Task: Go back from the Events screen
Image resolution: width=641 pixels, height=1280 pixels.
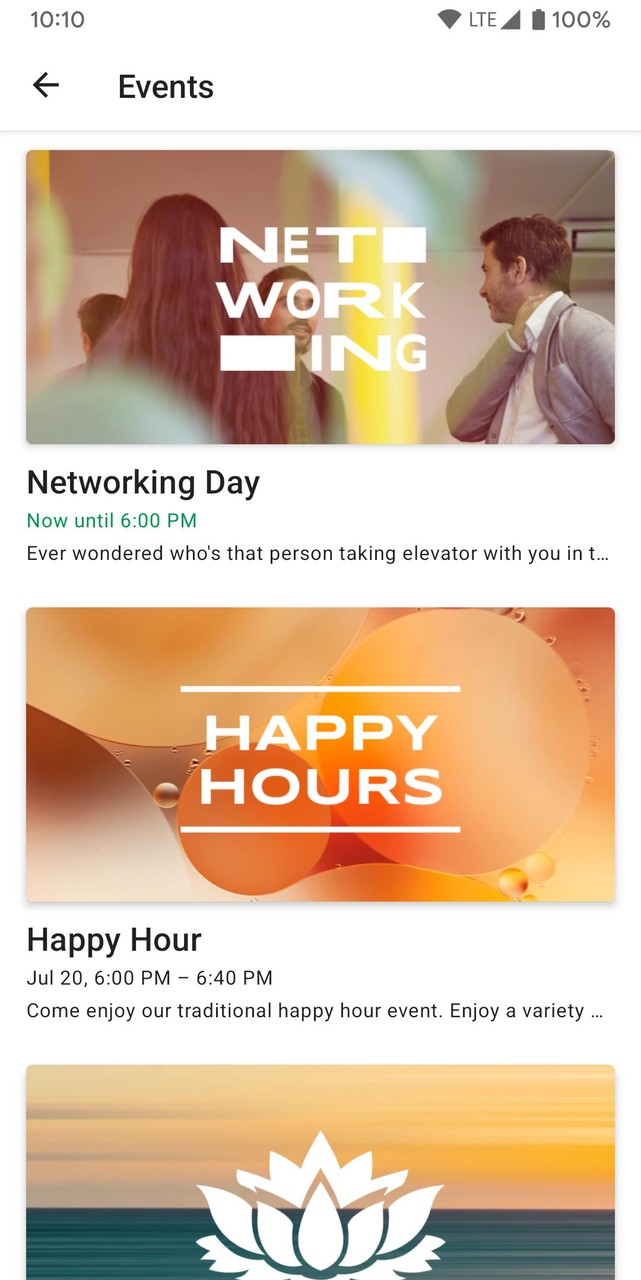Action: 46,86
